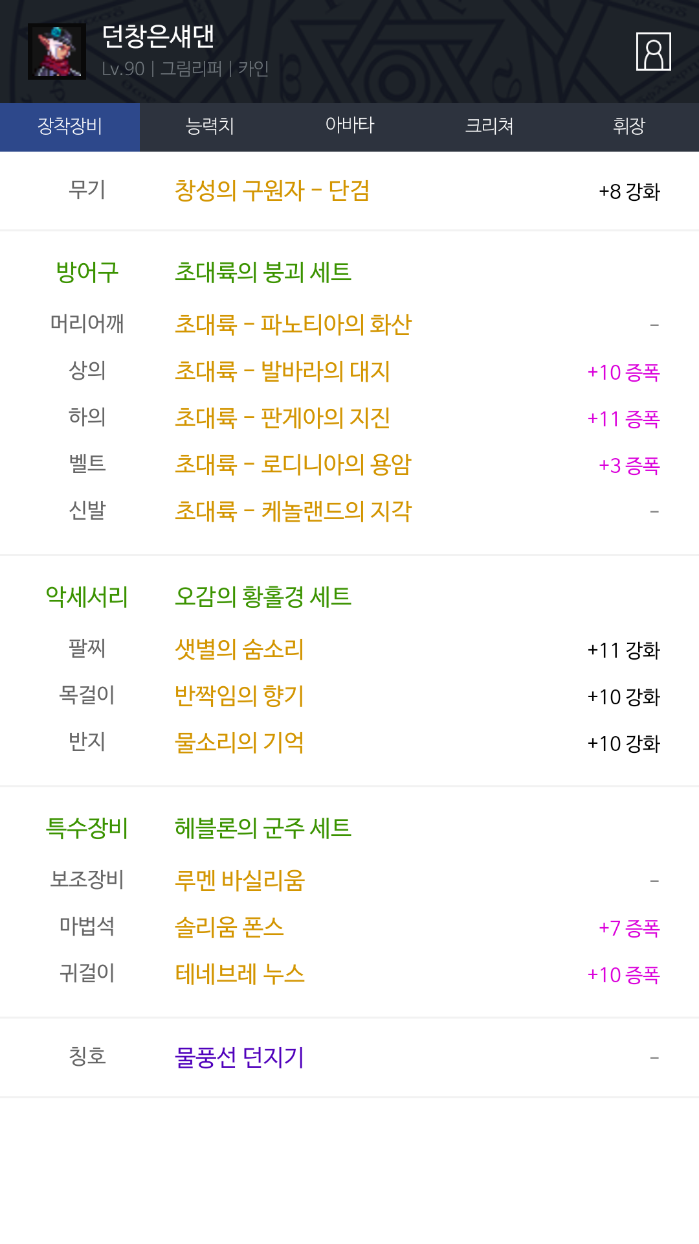The height and width of the screenshot is (1244, 699).
Task: View earring 테네브레 누스
Action: (239, 974)
